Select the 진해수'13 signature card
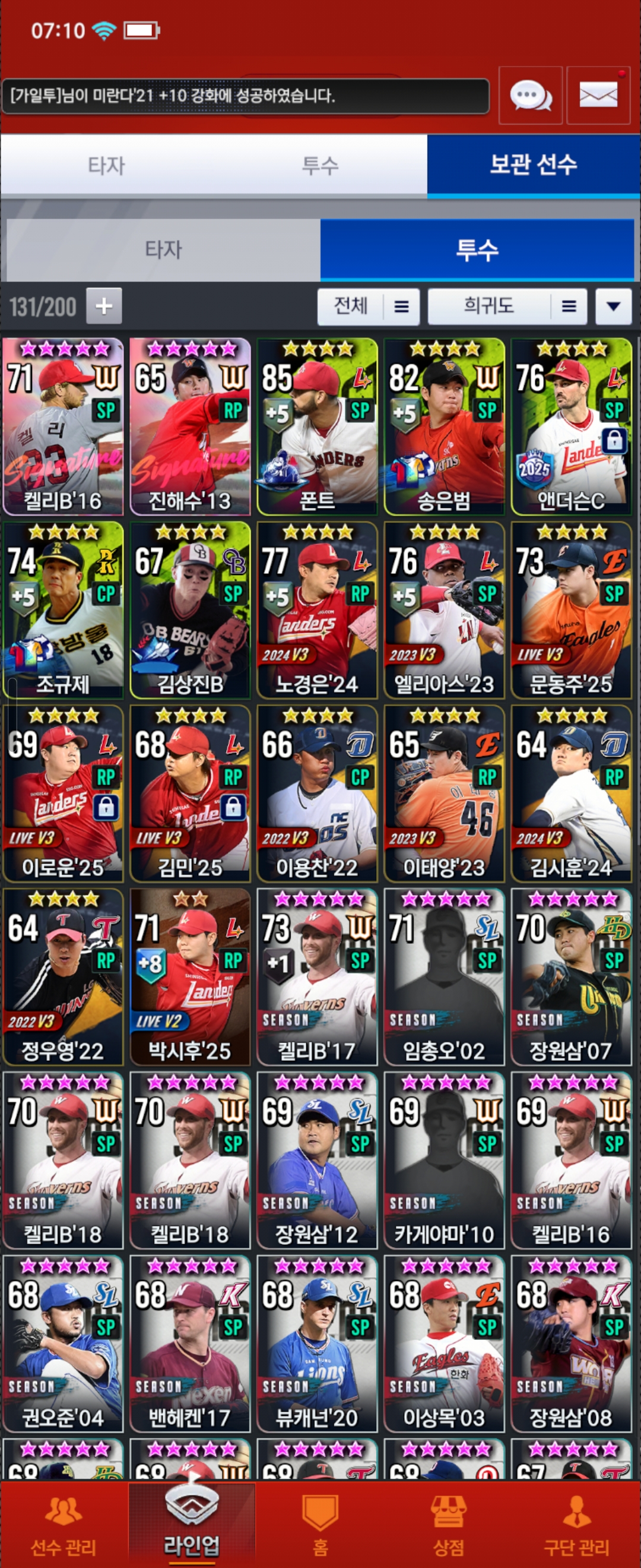Image resolution: width=641 pixels, height=1568 pixels. click(190, 426)
